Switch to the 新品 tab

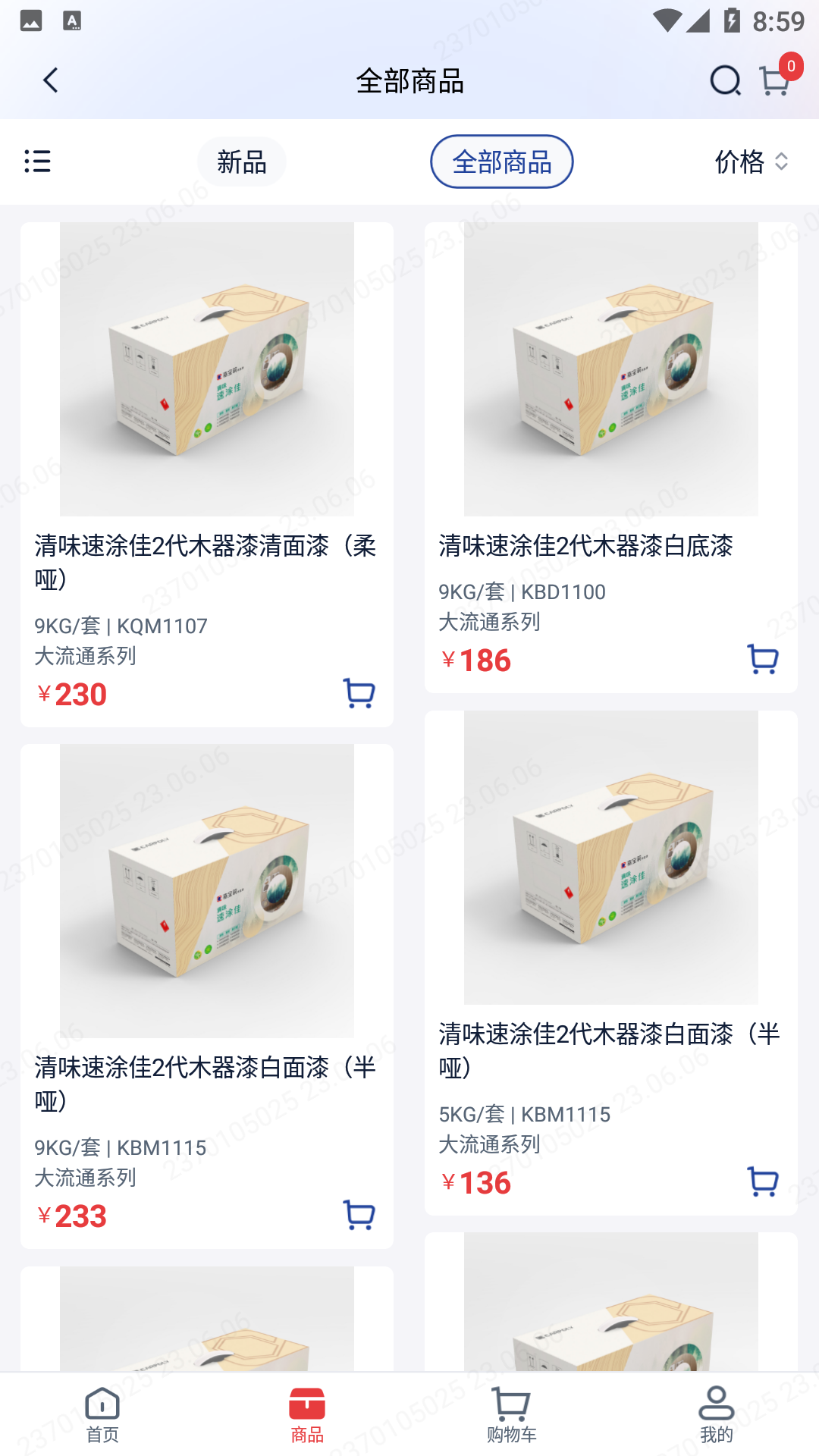point(241,161)
